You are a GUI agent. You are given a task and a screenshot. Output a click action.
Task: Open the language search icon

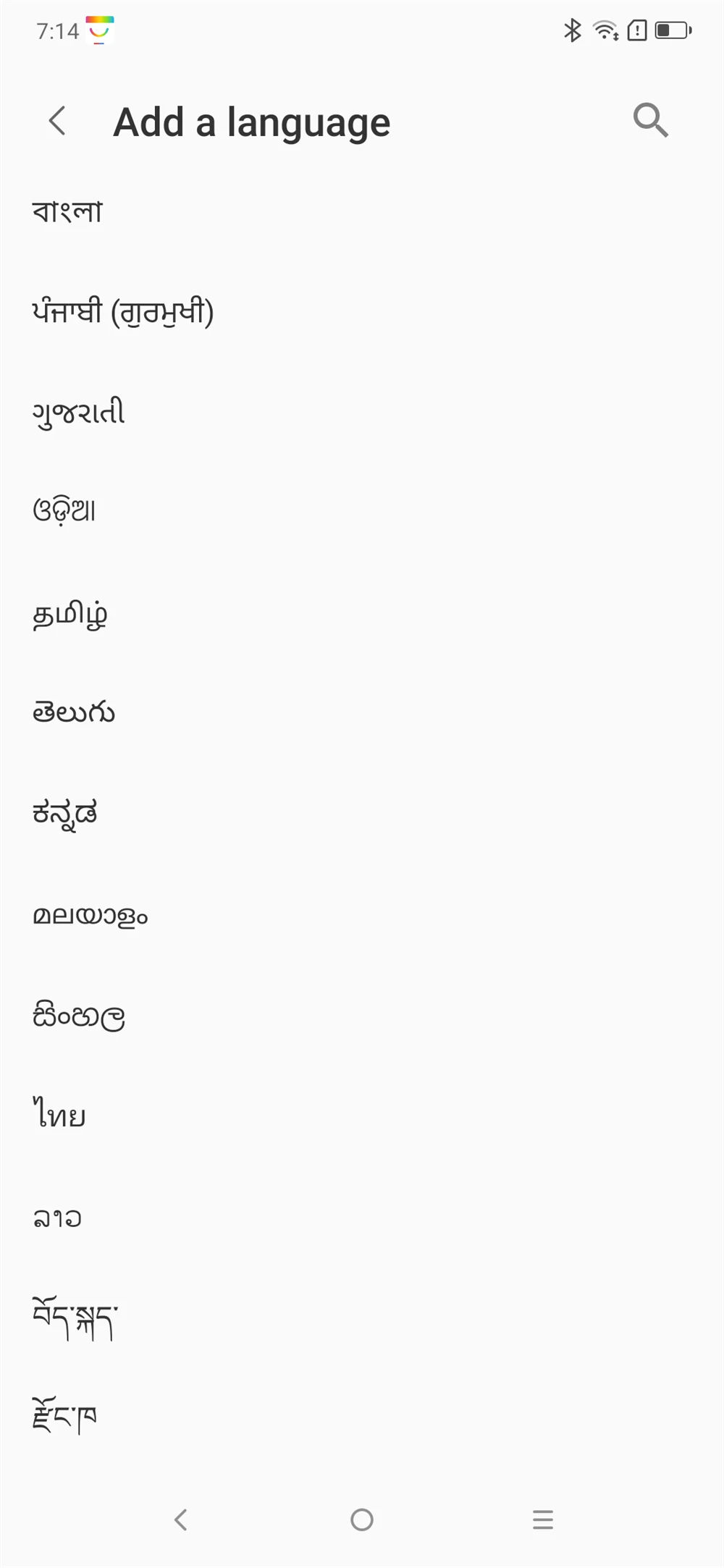click(650, 120)
